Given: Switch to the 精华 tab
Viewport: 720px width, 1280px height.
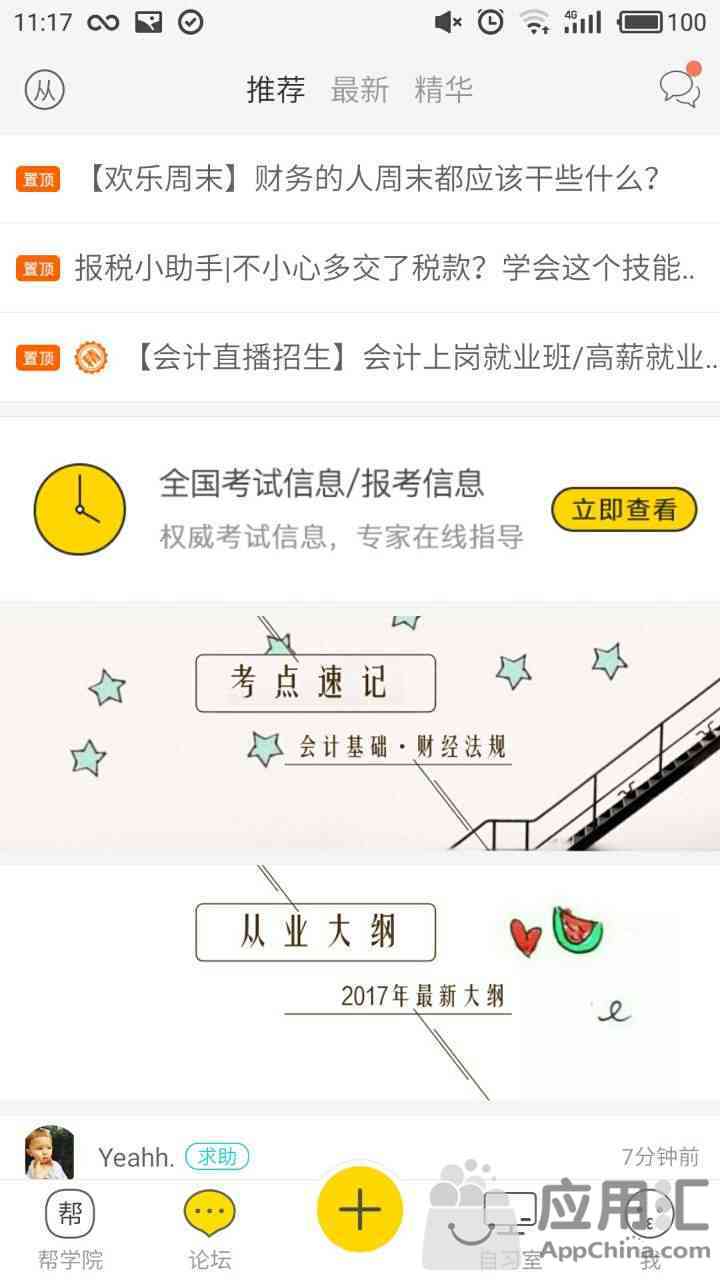Looking at the screenshot, I should [x=444, y=90].
